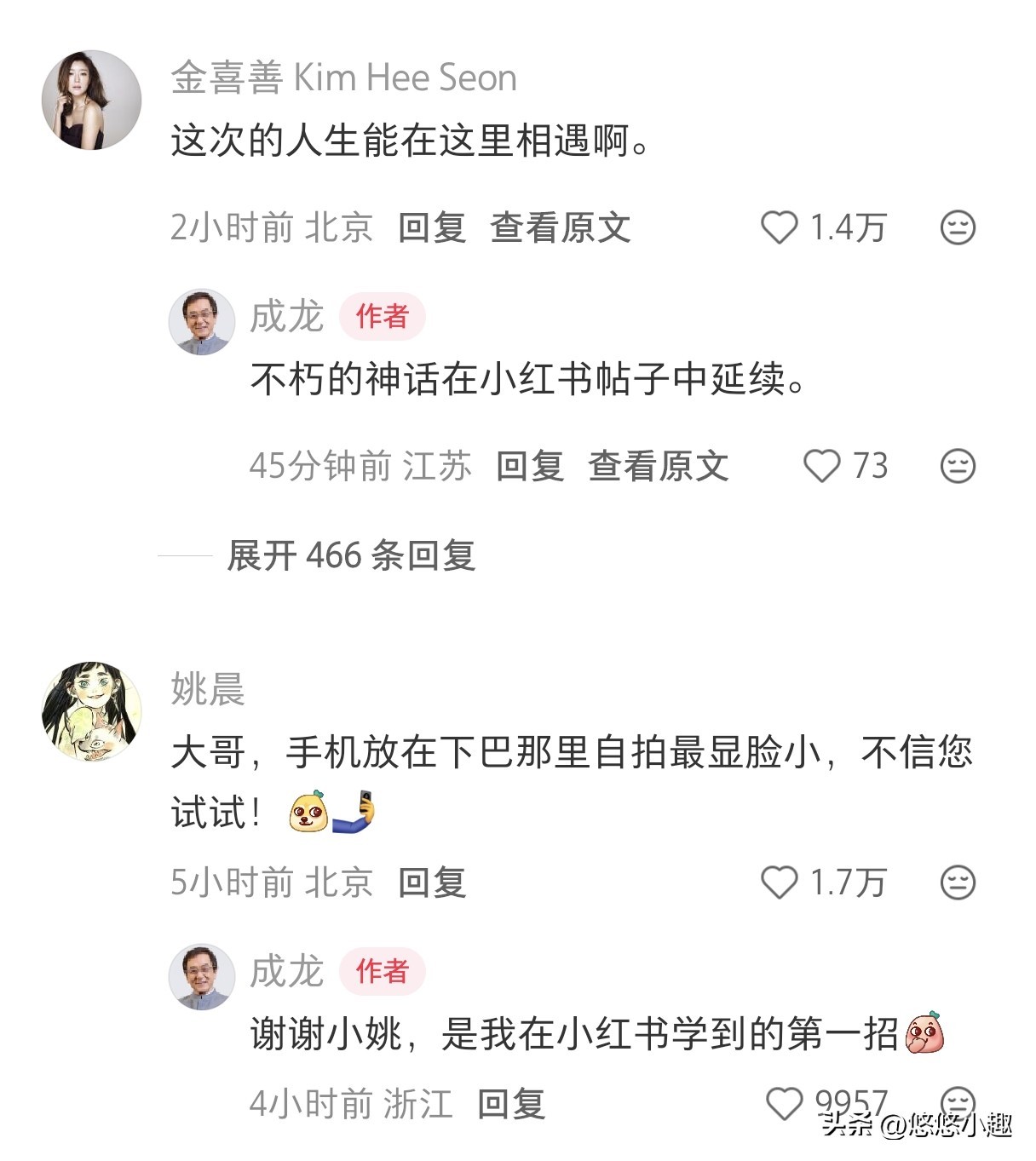Open 成龙's avatar beside 不朽的神话 reply
The height and width of the screenshot is (1161, 1036).
(201, 321)
